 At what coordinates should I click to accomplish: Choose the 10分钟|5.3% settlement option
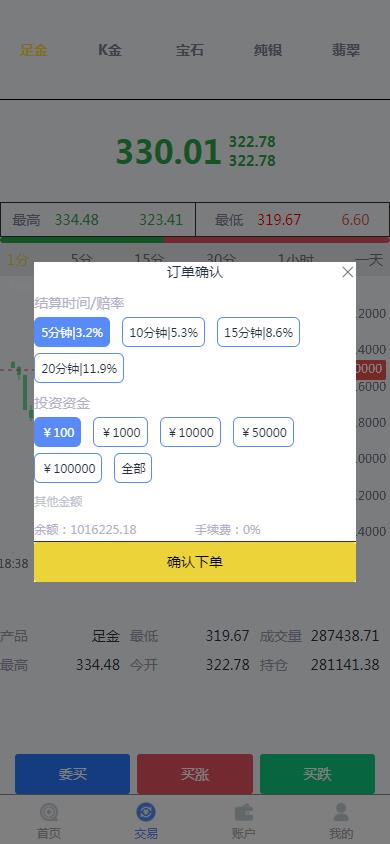[x=164, y=332]
